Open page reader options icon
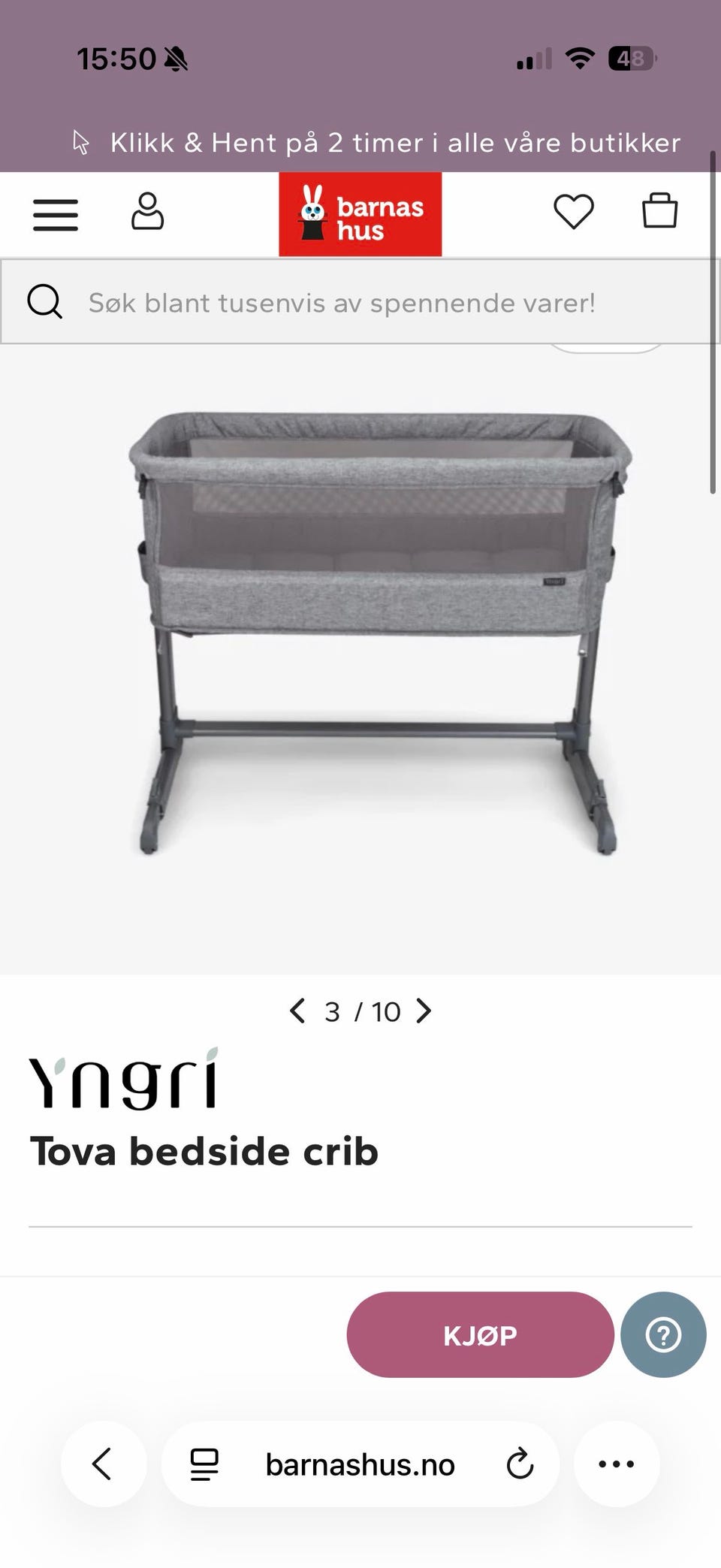The width and height of the screenshot is (721, 1568). pyautogui.click(x=204, y=1464)
